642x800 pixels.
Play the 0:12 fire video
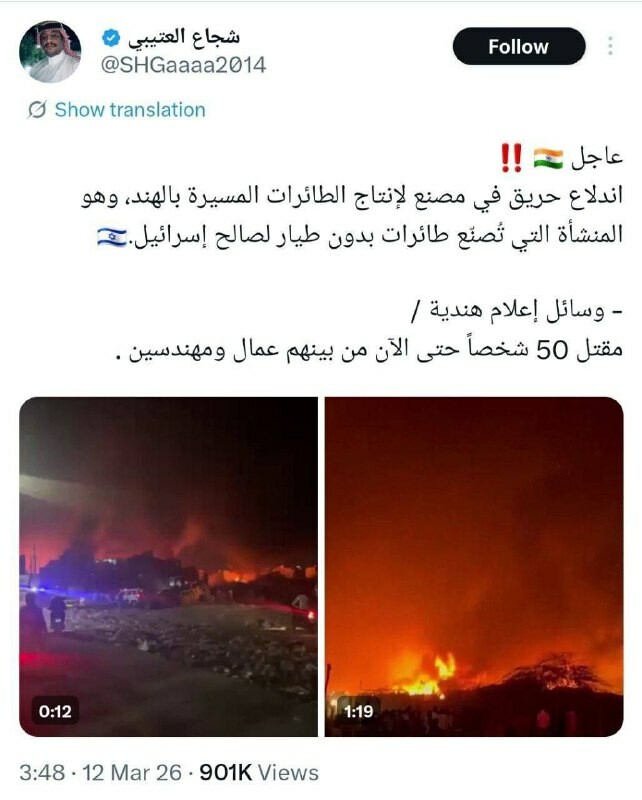[x=168, y=566]
